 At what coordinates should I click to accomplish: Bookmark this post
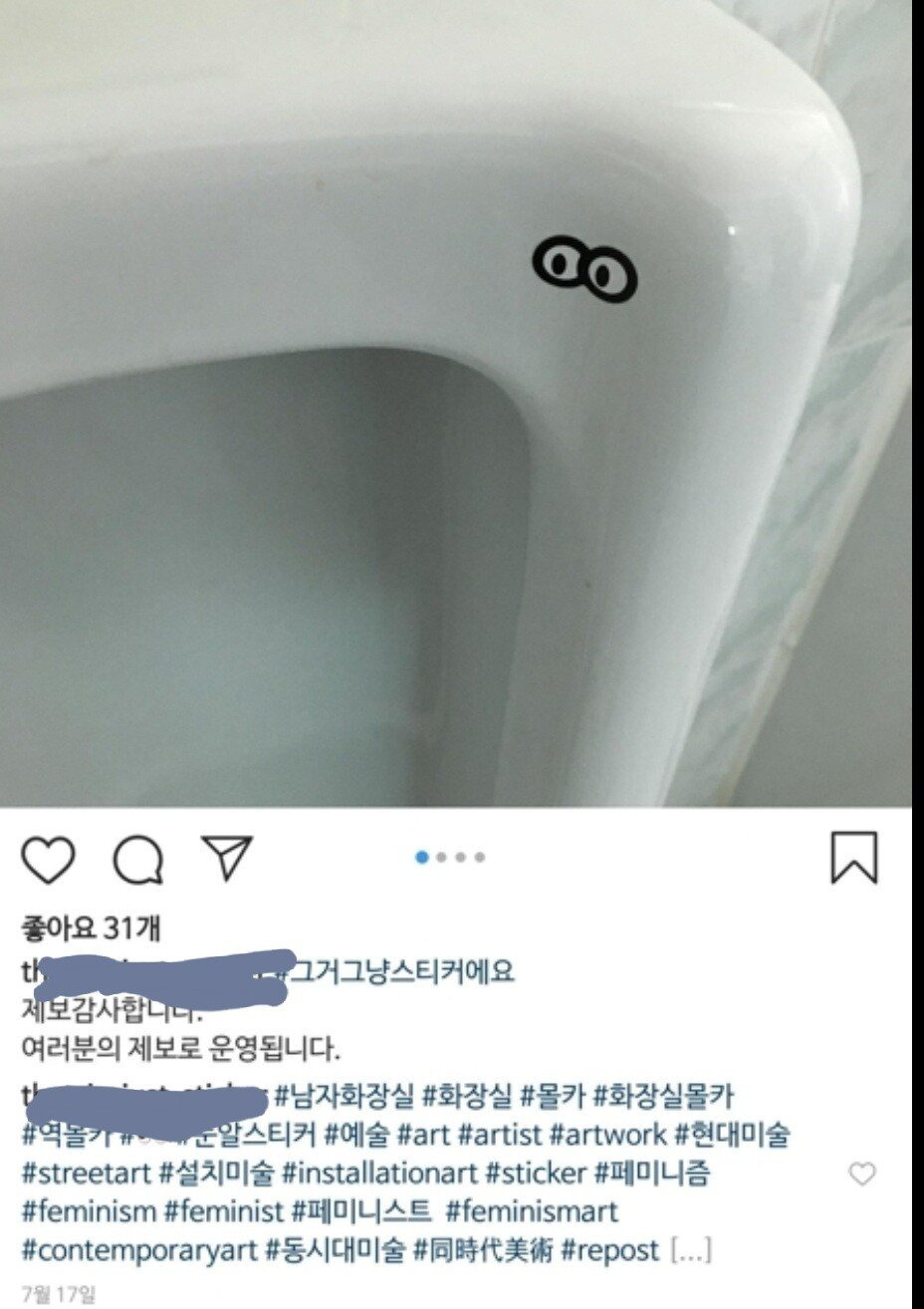click(x=854, y=858)
